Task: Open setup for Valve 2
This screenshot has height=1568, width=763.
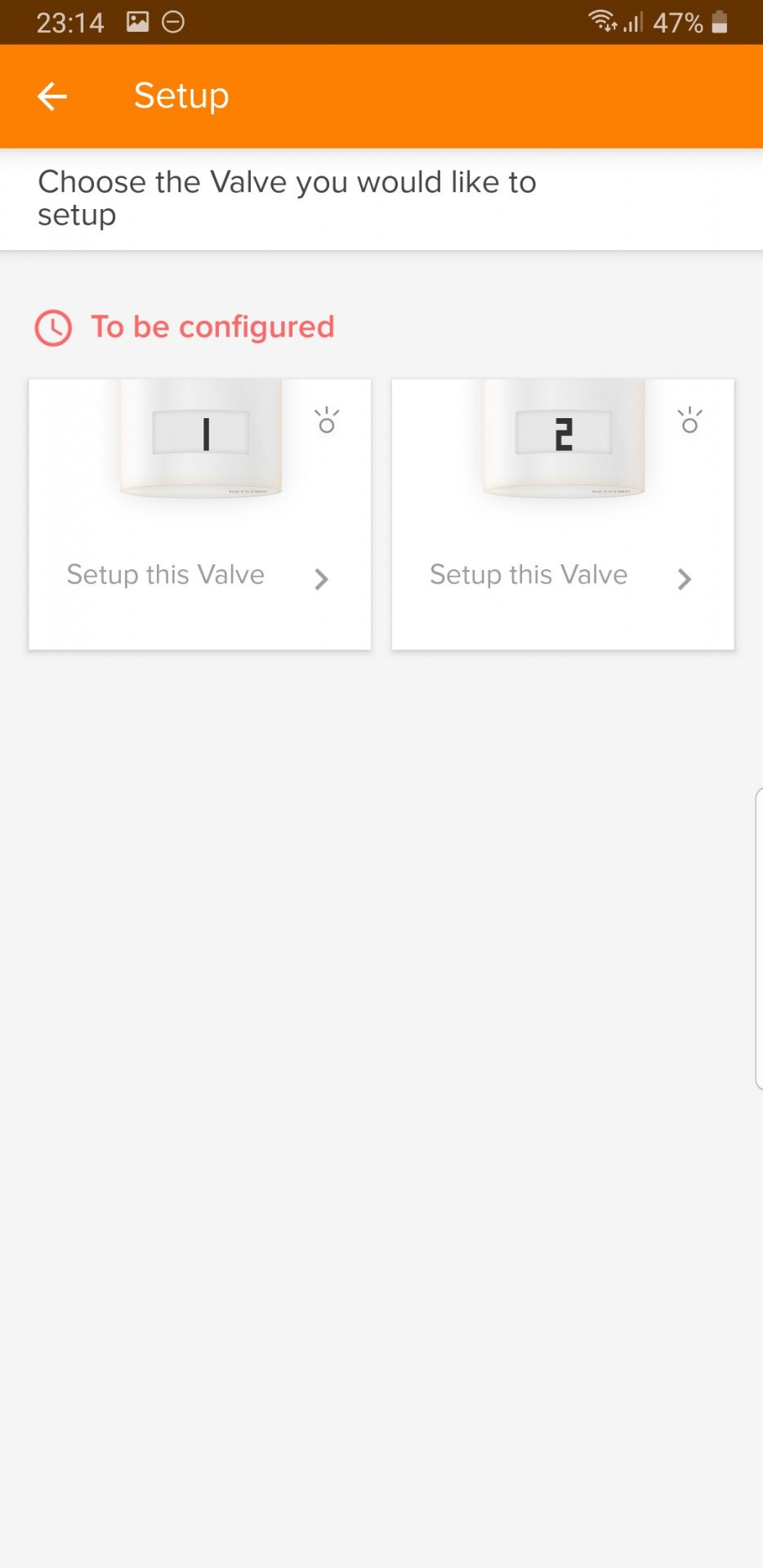Action: pyautogui.click(x=563, y=514)
